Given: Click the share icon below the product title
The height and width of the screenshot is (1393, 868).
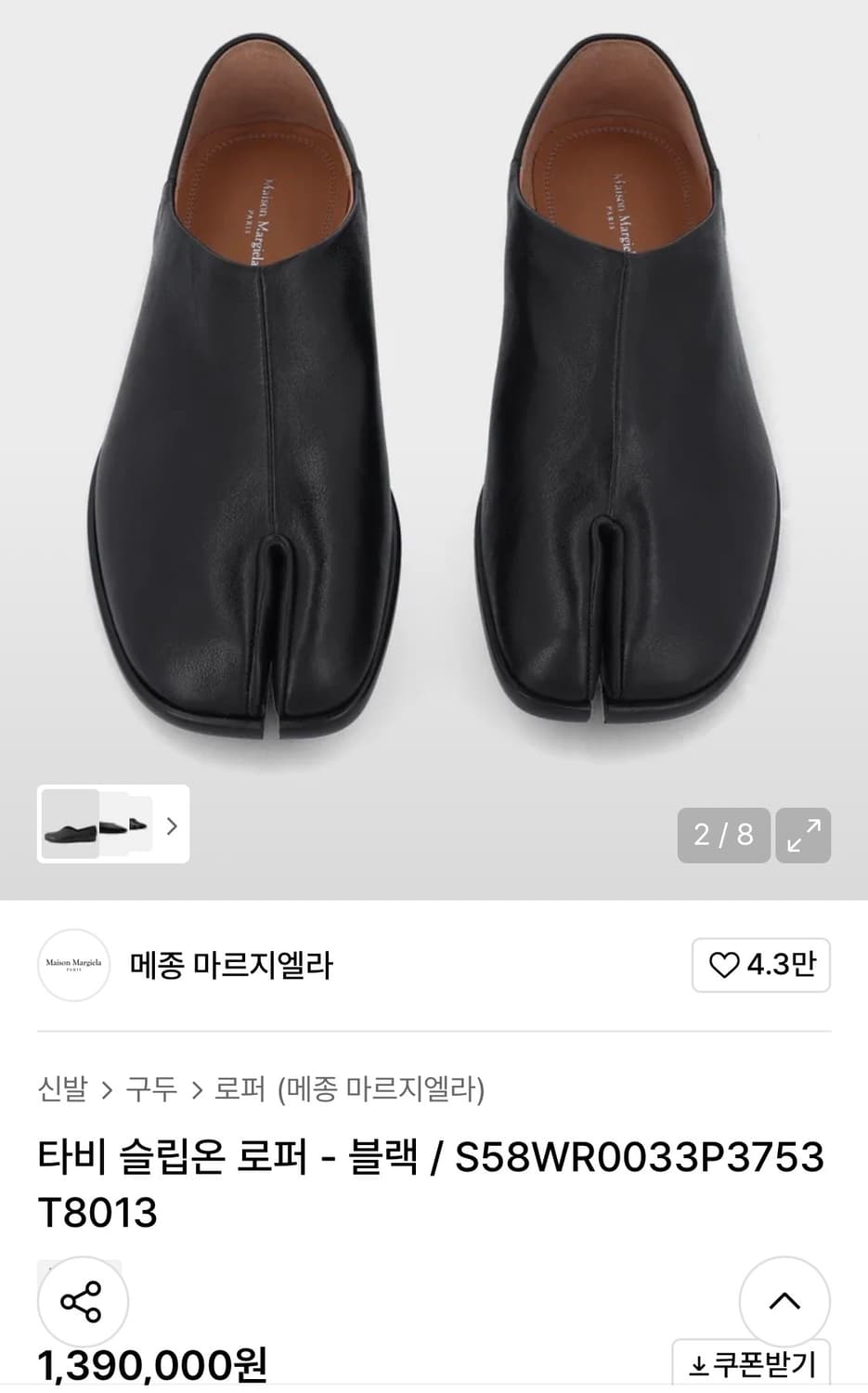Looking at the screenshot, I should pos(82,1302).
